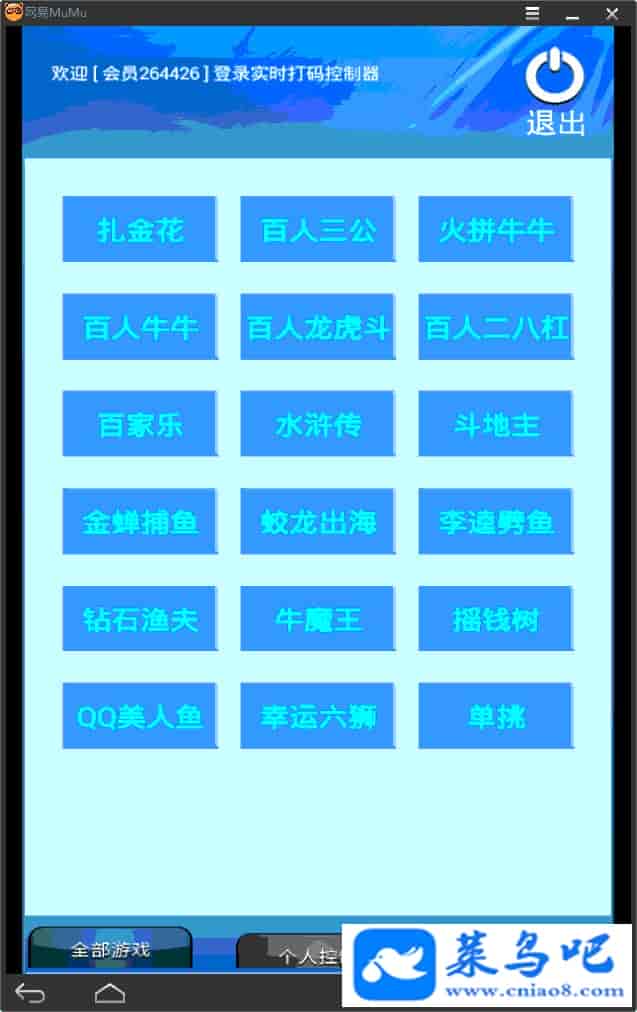Open 摇钱树 game
Screen dimensions: 637x1012
[x=496, y=619]
